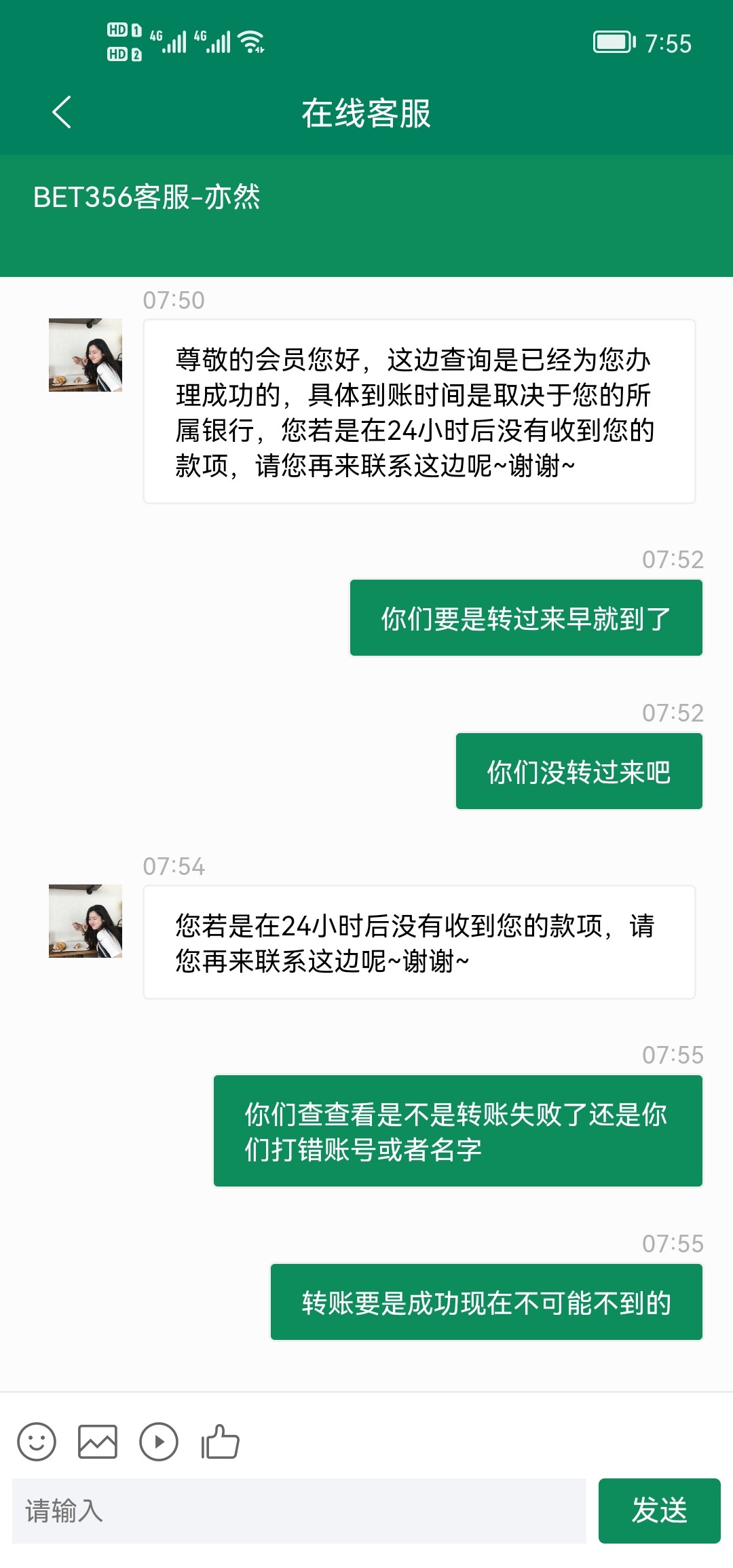This screenshot has height=1568, width=733.
Task: Hit the 发送 send button
Action: [x=659, y=1510]
